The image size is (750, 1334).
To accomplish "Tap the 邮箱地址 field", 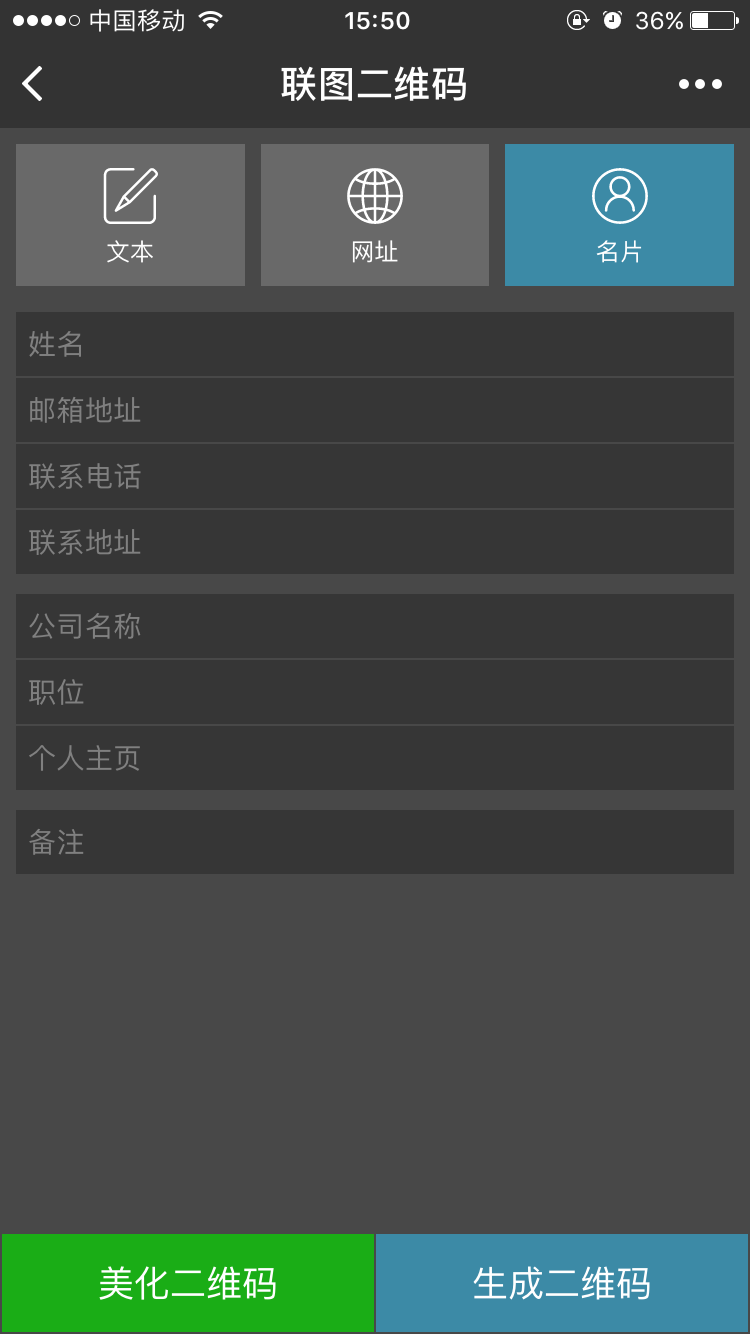I will tap(375, 410).
